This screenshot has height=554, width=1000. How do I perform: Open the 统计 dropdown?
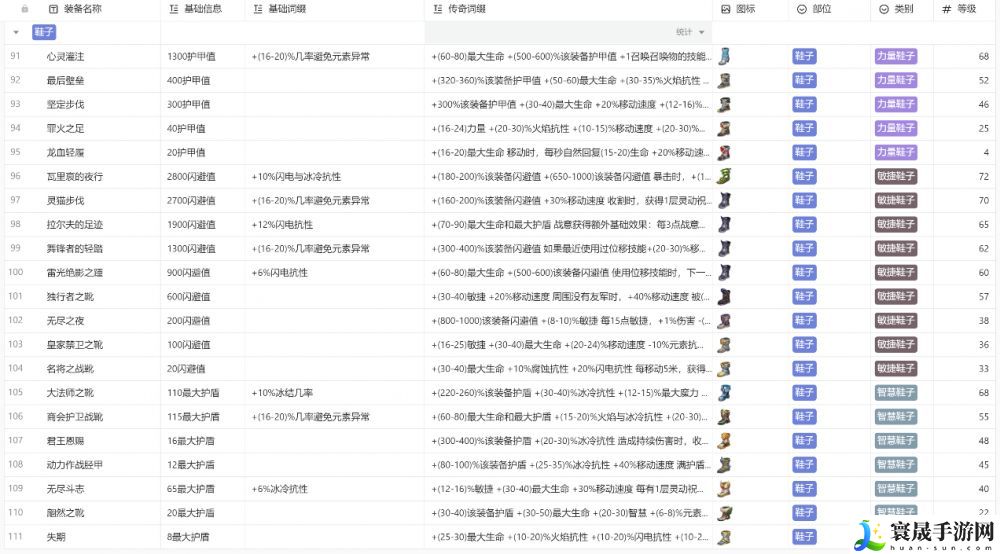pyautogui.click(x=690, y=32)
